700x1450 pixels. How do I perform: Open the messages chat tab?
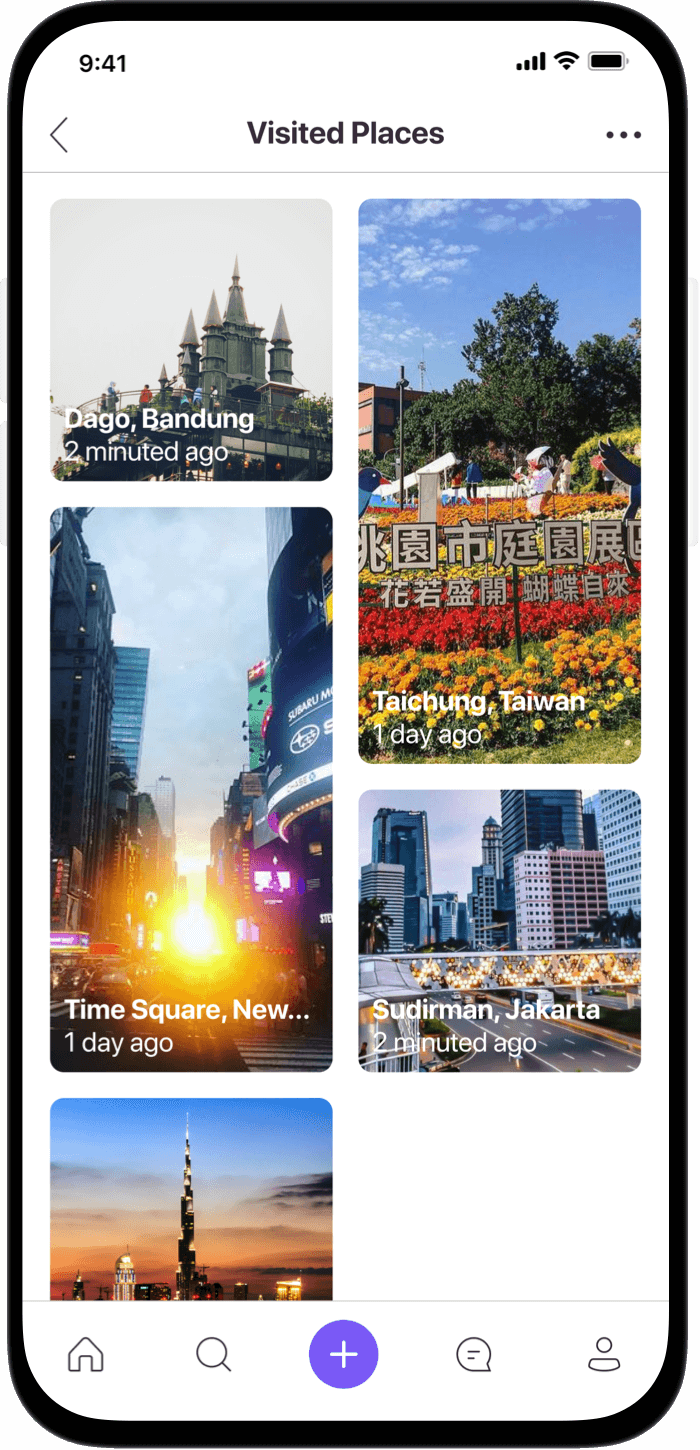[x=473, y=1355]
